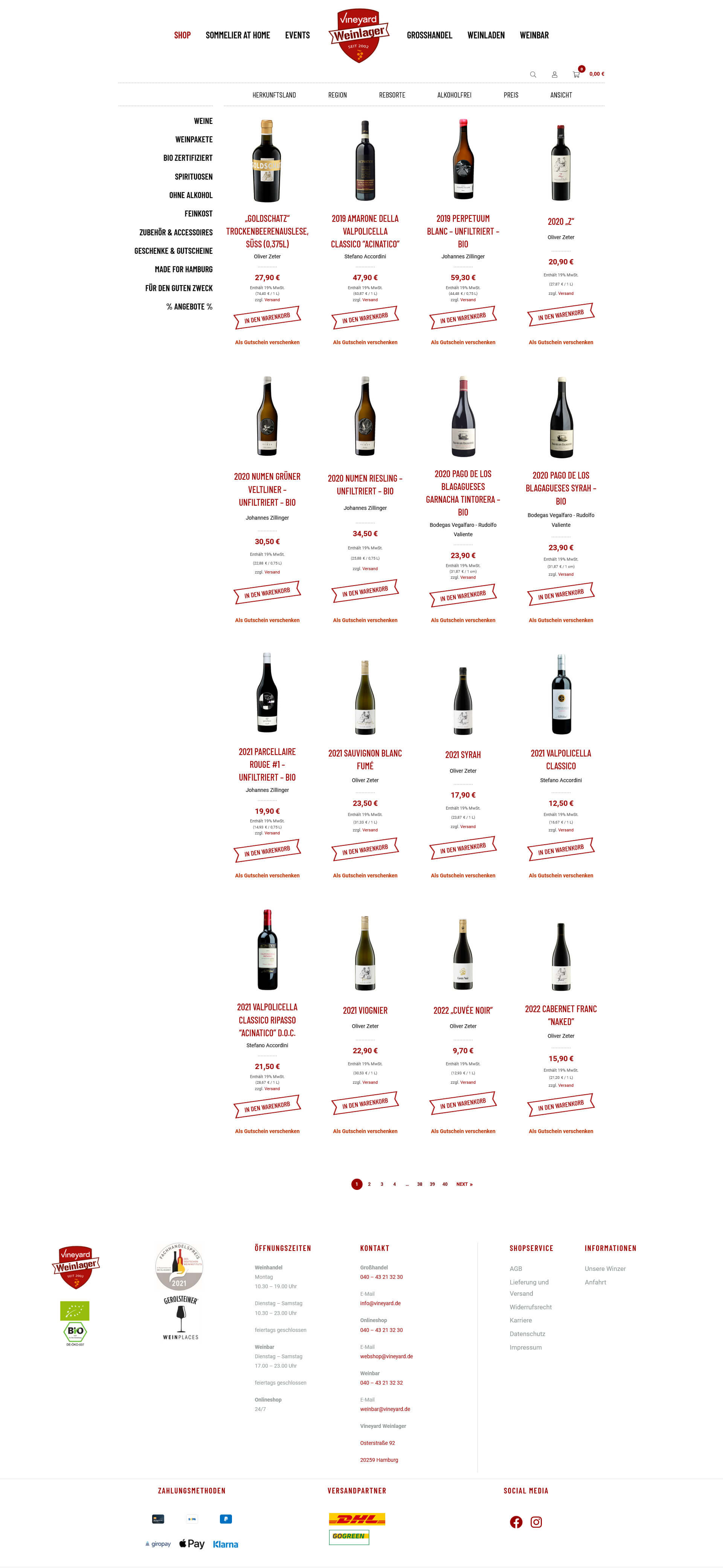Open the Events page
Viewport: 723px width, 1568px height.
(297, 35)
